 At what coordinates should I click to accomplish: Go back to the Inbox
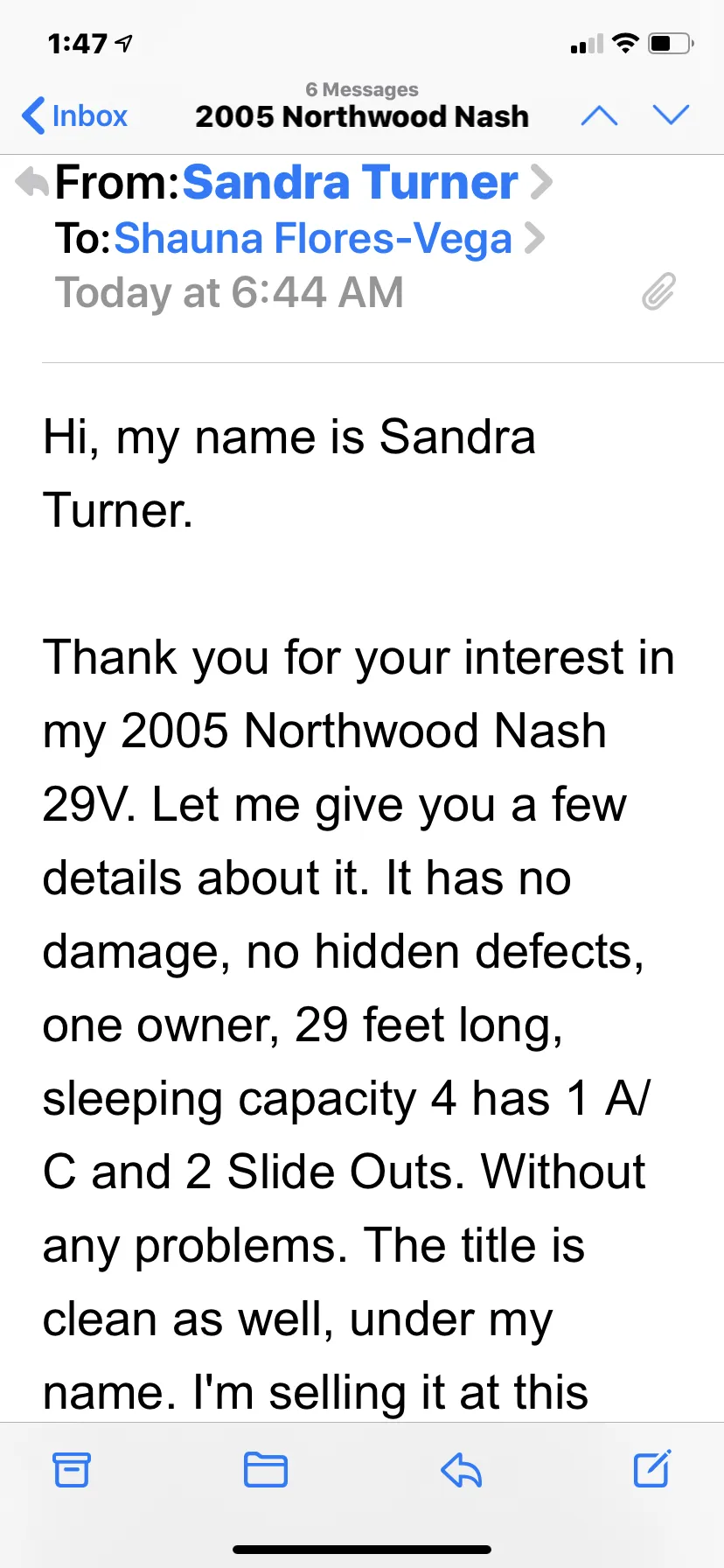(75, 115)
